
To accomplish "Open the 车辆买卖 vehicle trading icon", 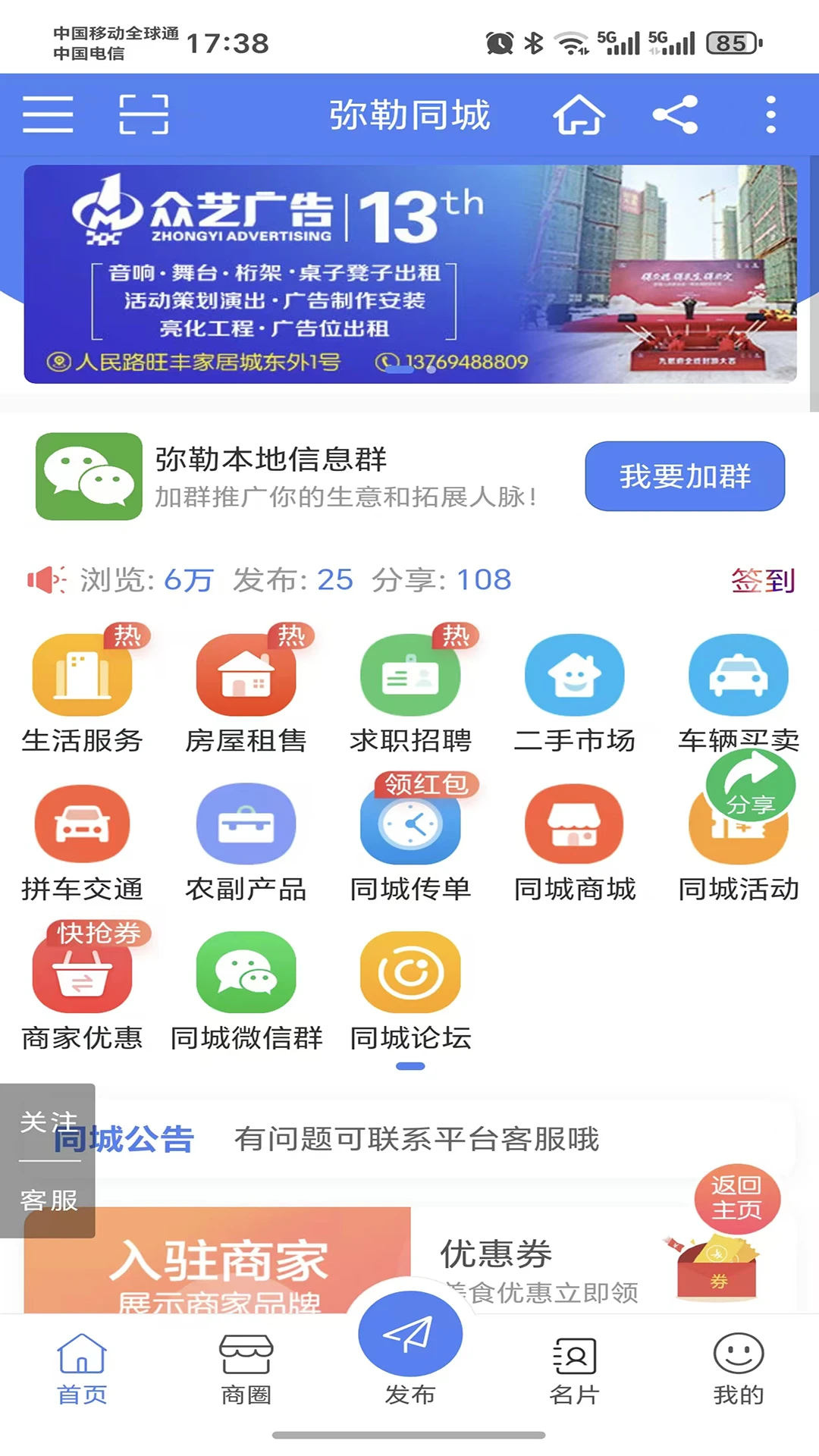I will [736, 673].
